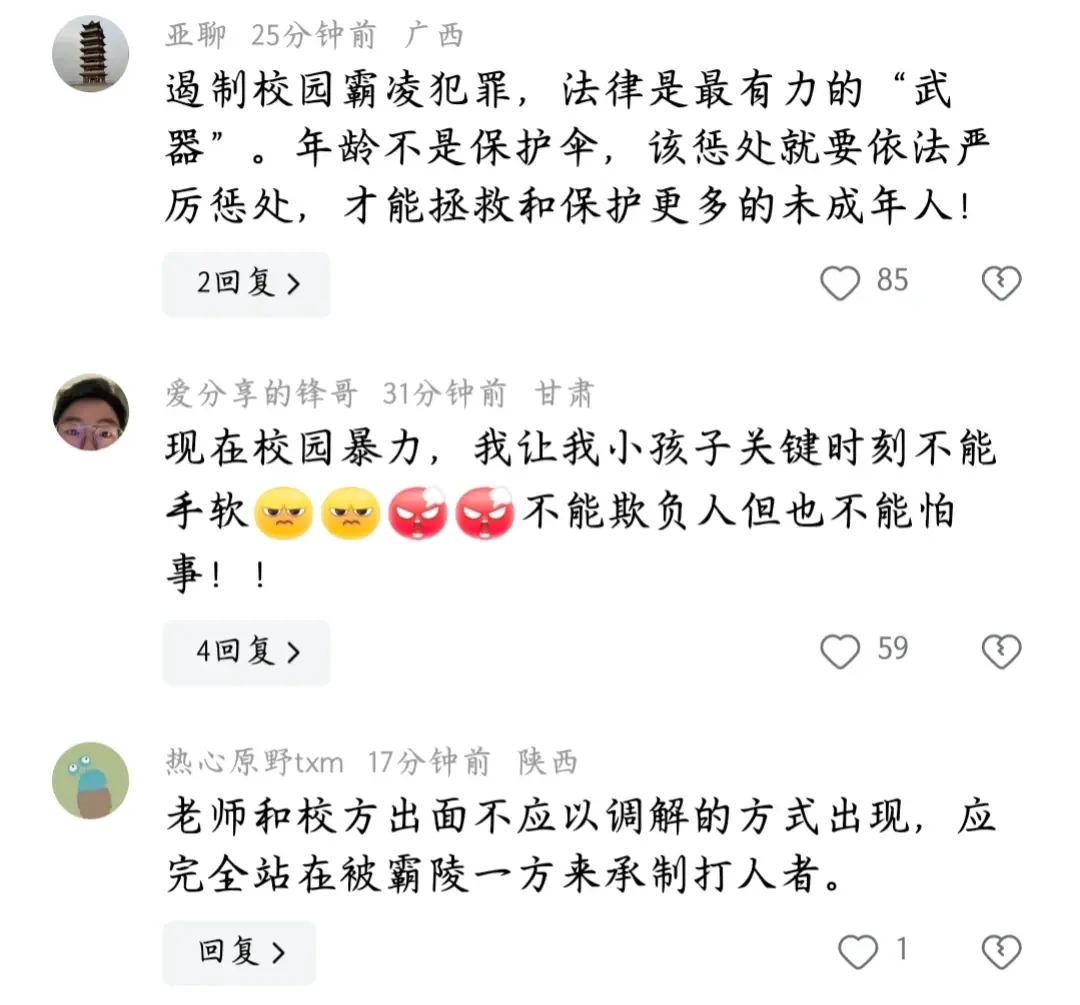The height and width of the screenshot is (1005, 1080).
Task: Dislike 热心原野txm's comment
Action: tap(1000, 952)
